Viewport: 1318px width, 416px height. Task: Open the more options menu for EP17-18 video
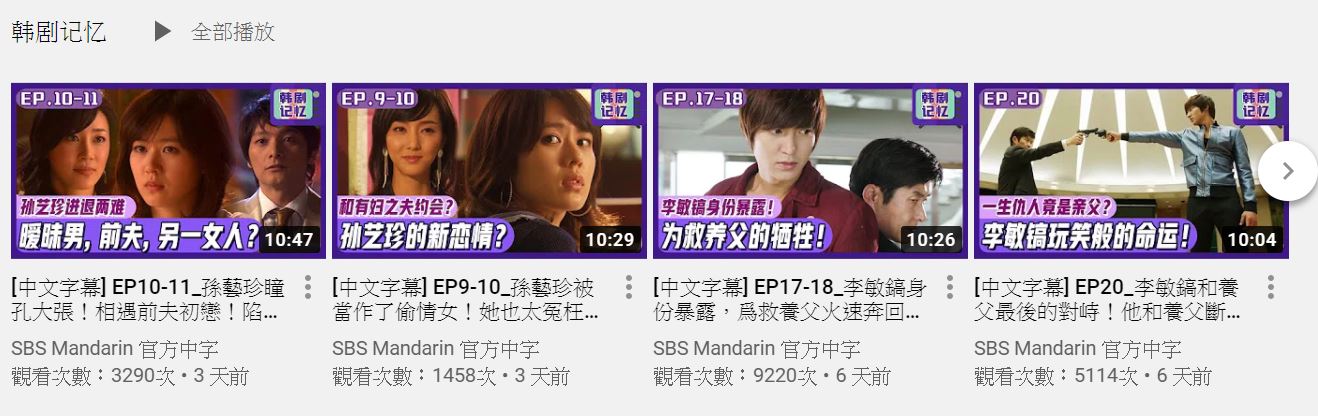point(949,288)
